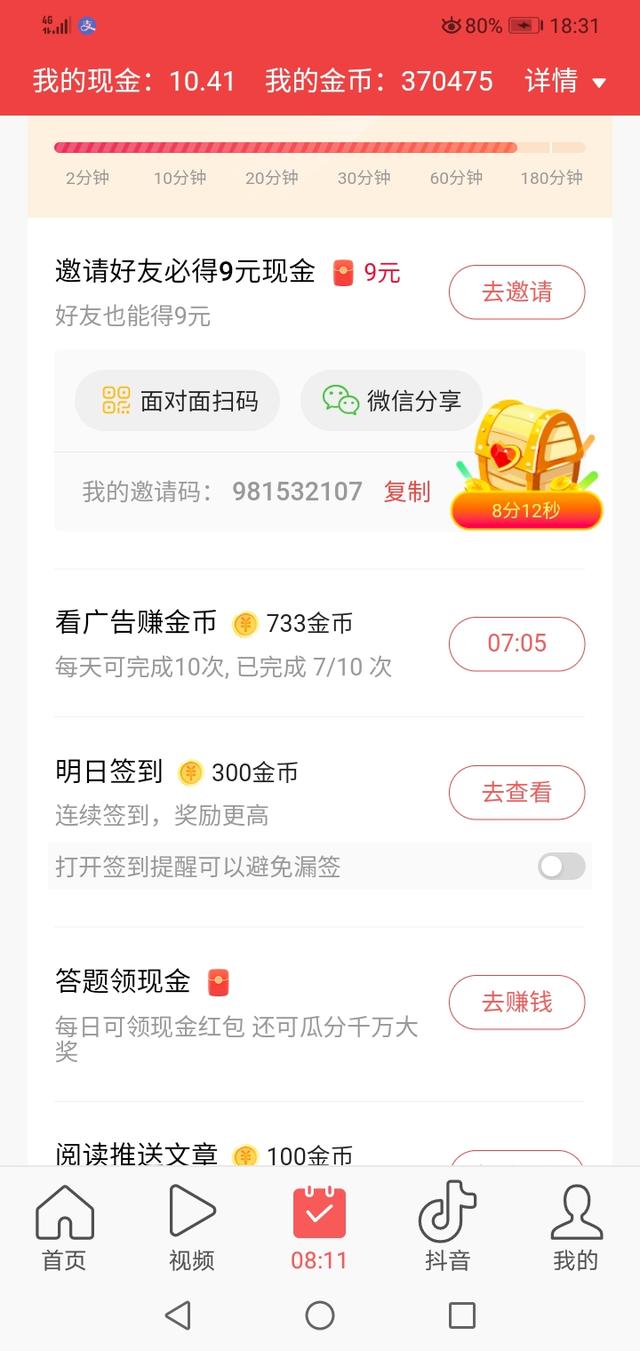
Task: Enable the sign-in reminder switch
Action: (561, 866)
